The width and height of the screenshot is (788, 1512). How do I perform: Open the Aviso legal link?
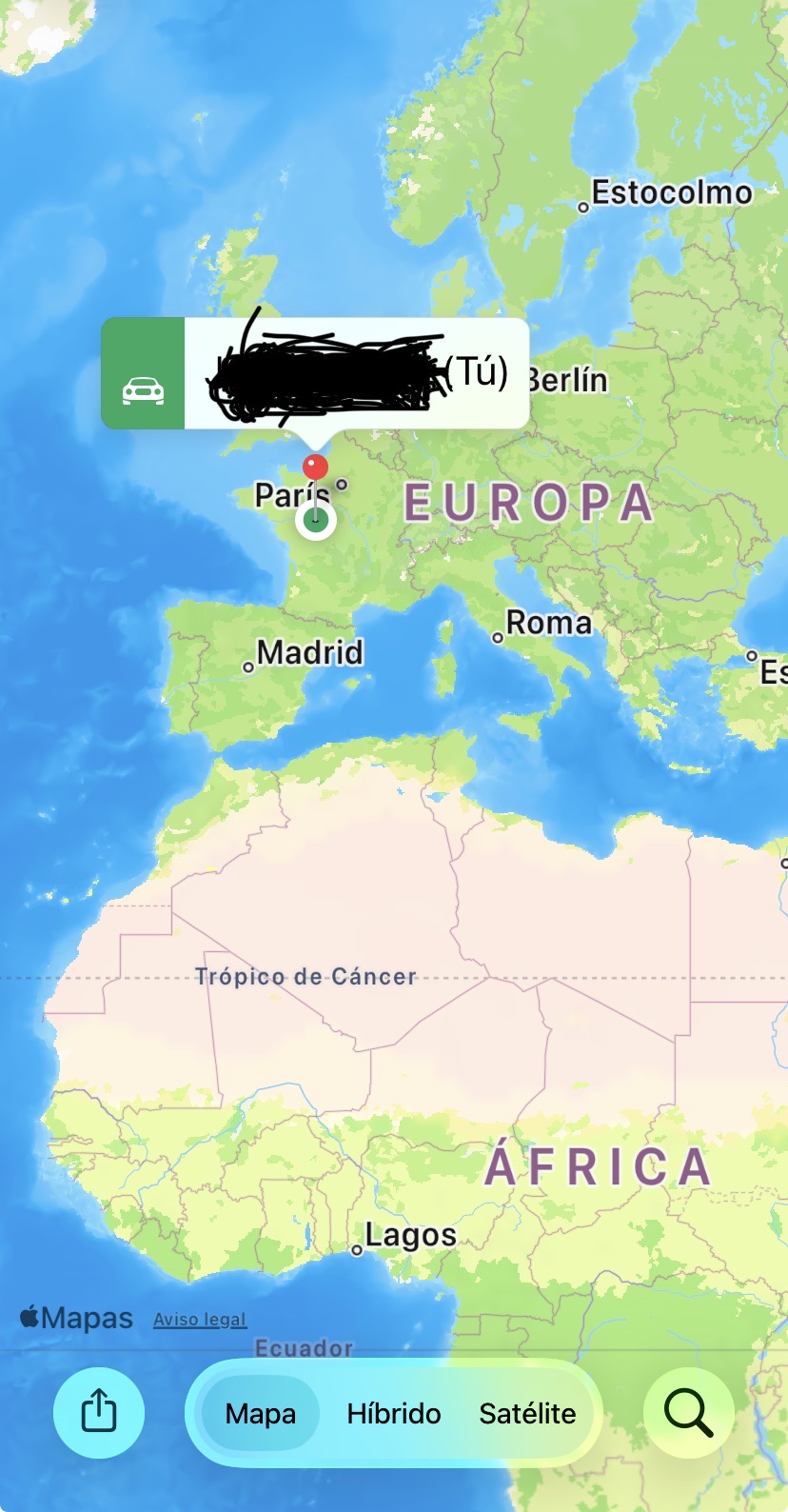[x=200, y=1320]
